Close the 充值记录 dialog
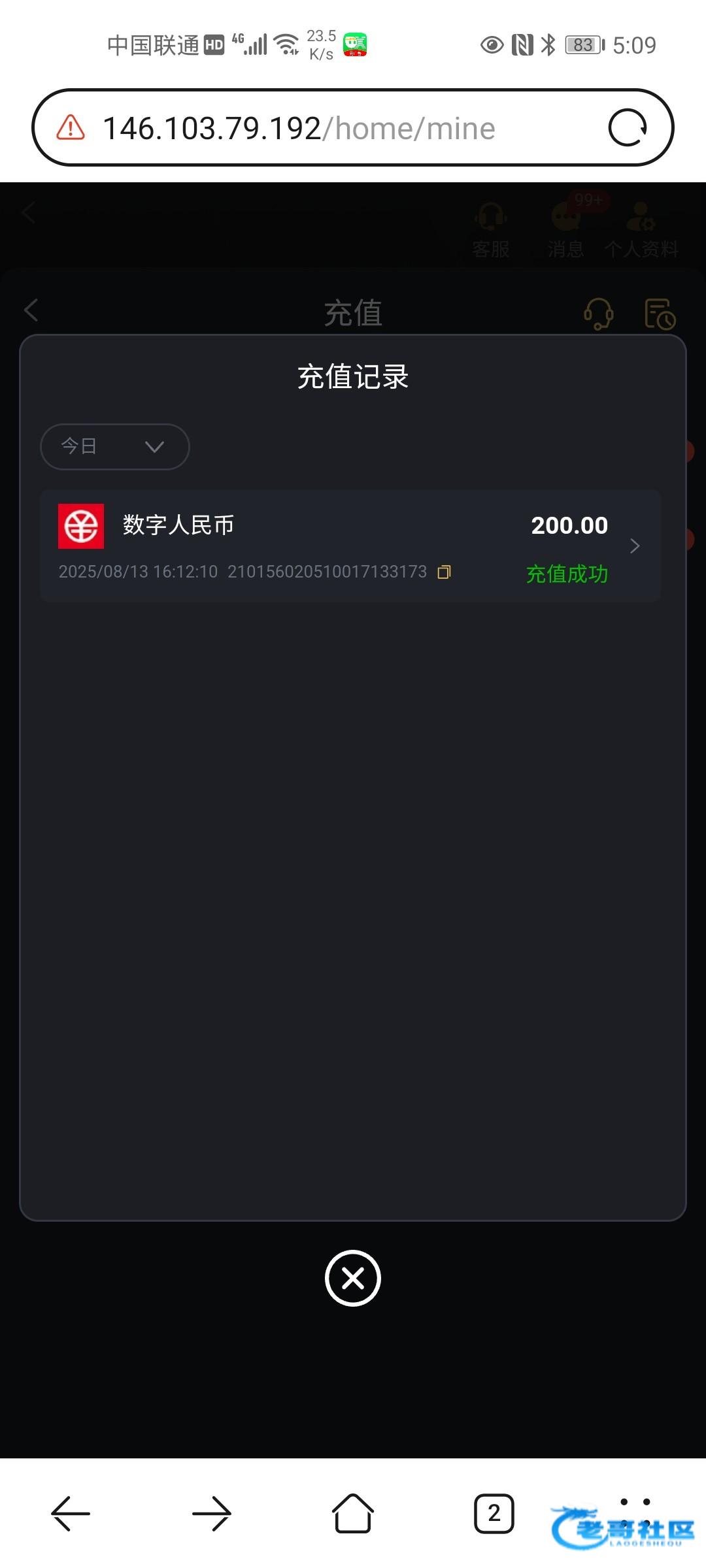 [x=353, y=1278]
